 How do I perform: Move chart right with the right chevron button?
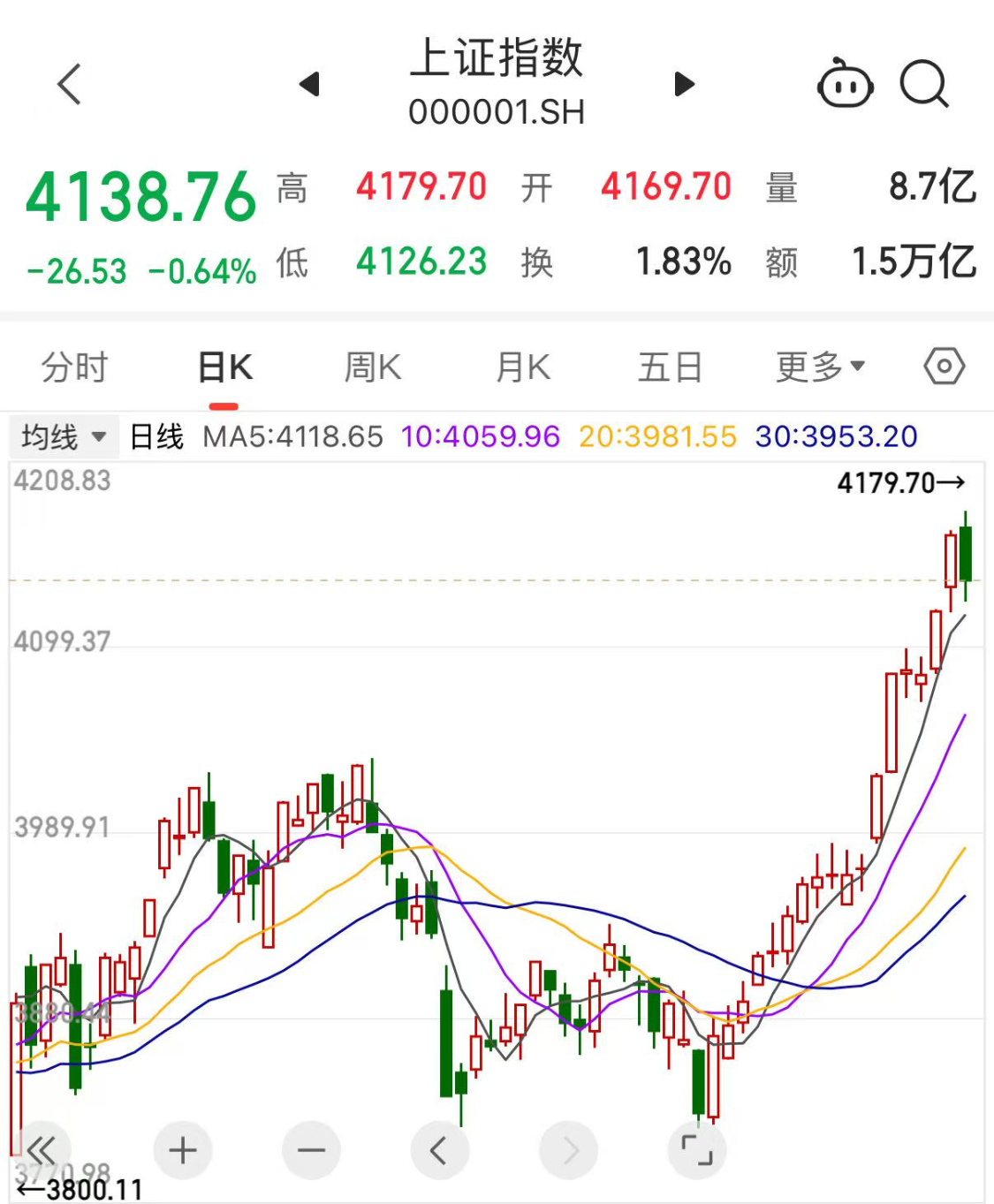tap(568, 1150)
